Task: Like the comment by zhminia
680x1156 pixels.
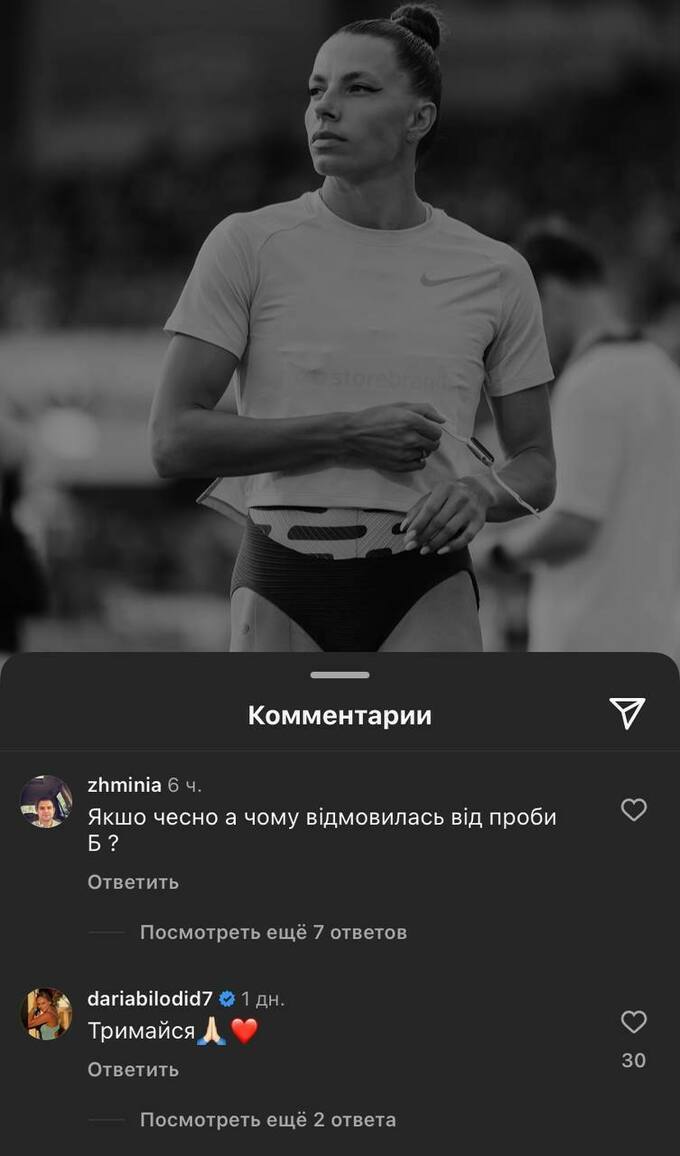Action: (634, 809)
